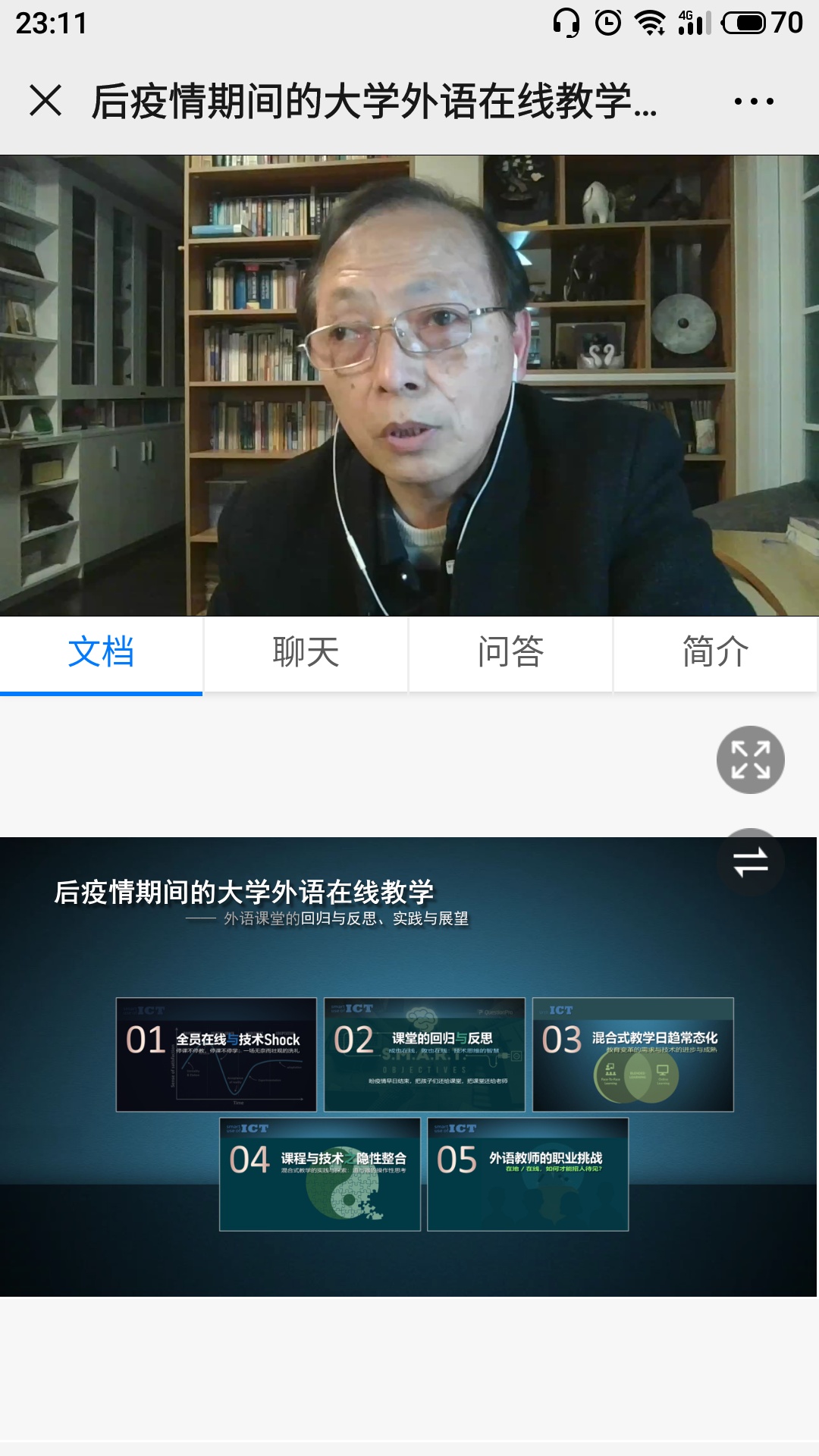This screenshot has width=819, height=1456.
Task: Switch to the 文档 tab
Action: point(101,652)
